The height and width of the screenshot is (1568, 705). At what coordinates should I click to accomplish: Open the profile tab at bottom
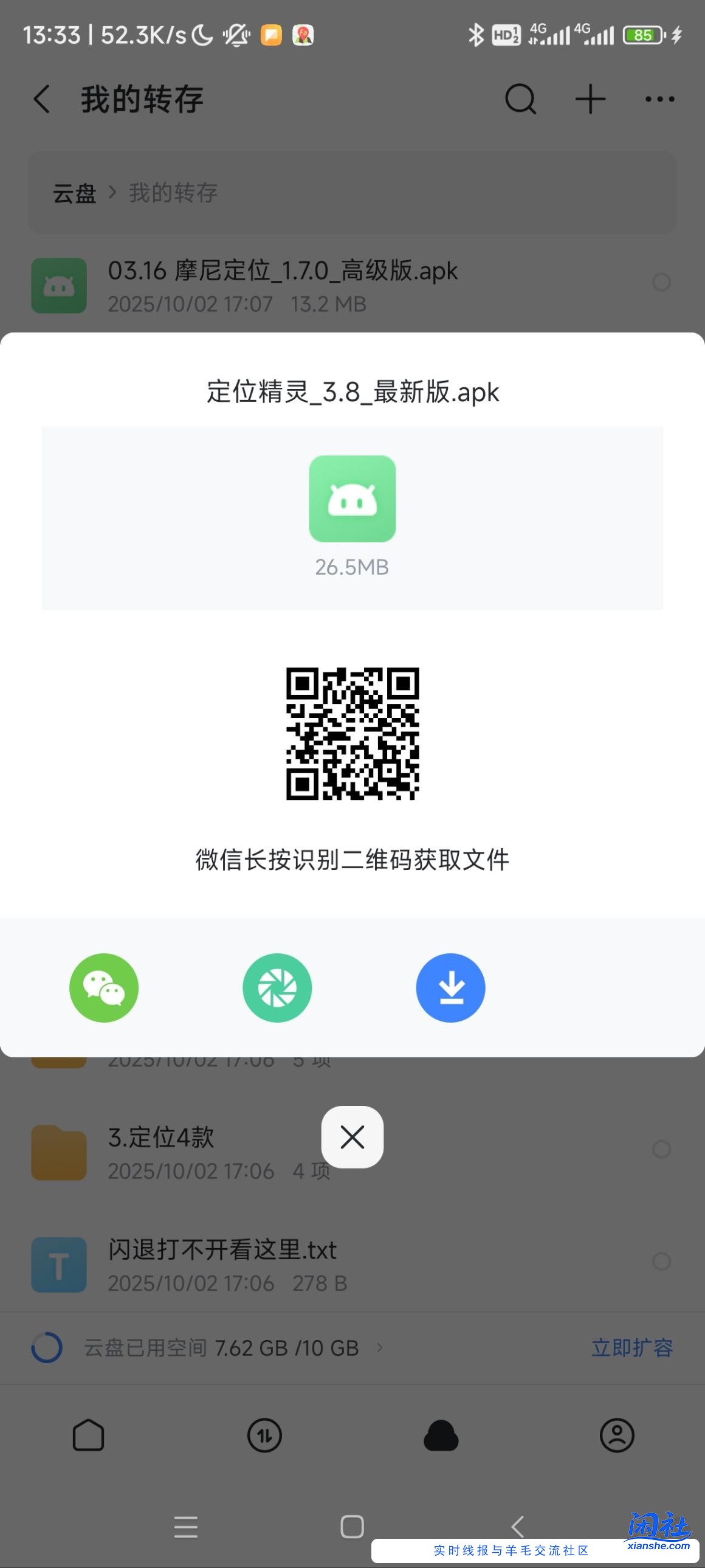(617, 1437)
